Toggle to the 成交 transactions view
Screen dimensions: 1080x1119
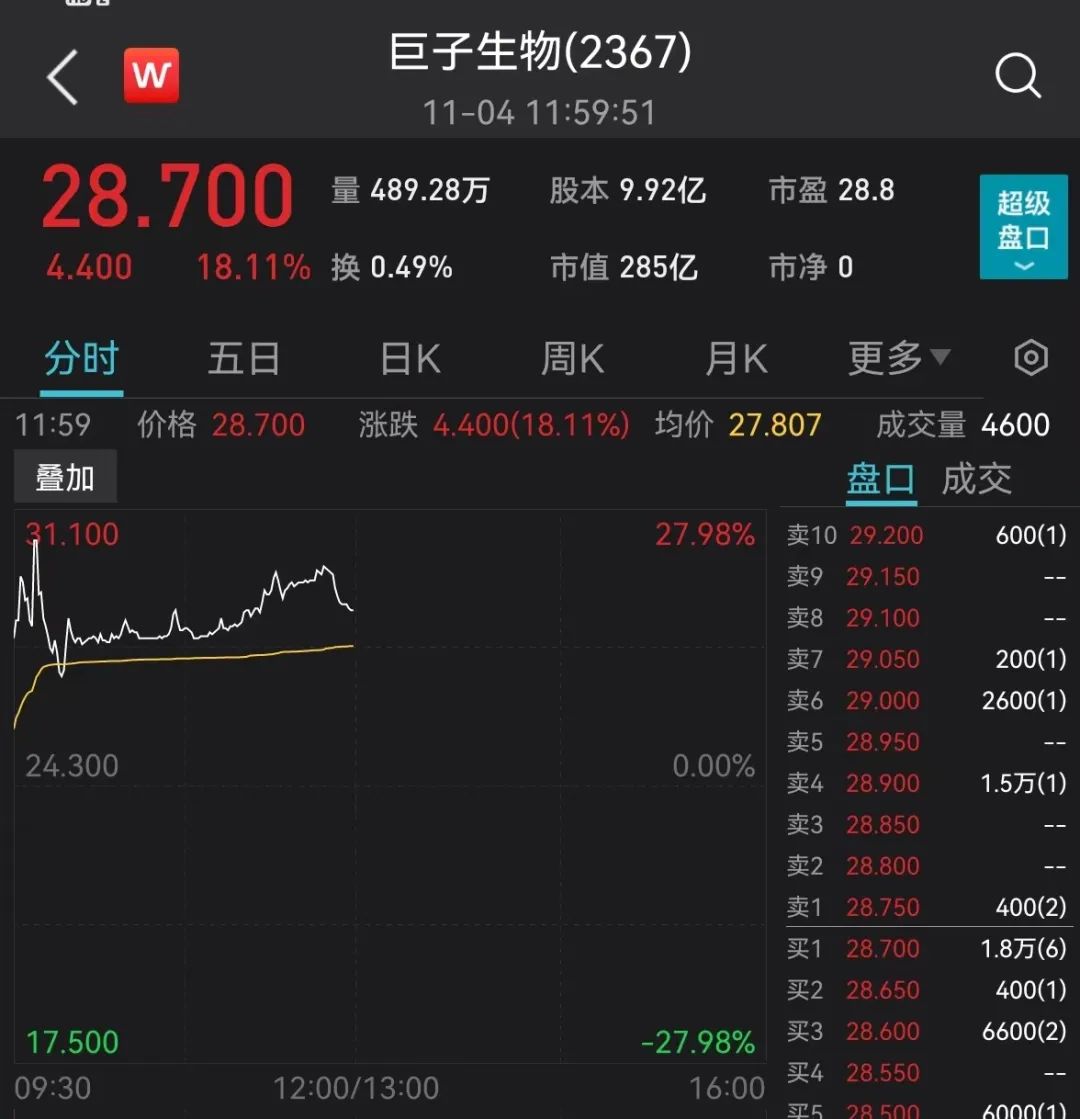click(975, 479)
